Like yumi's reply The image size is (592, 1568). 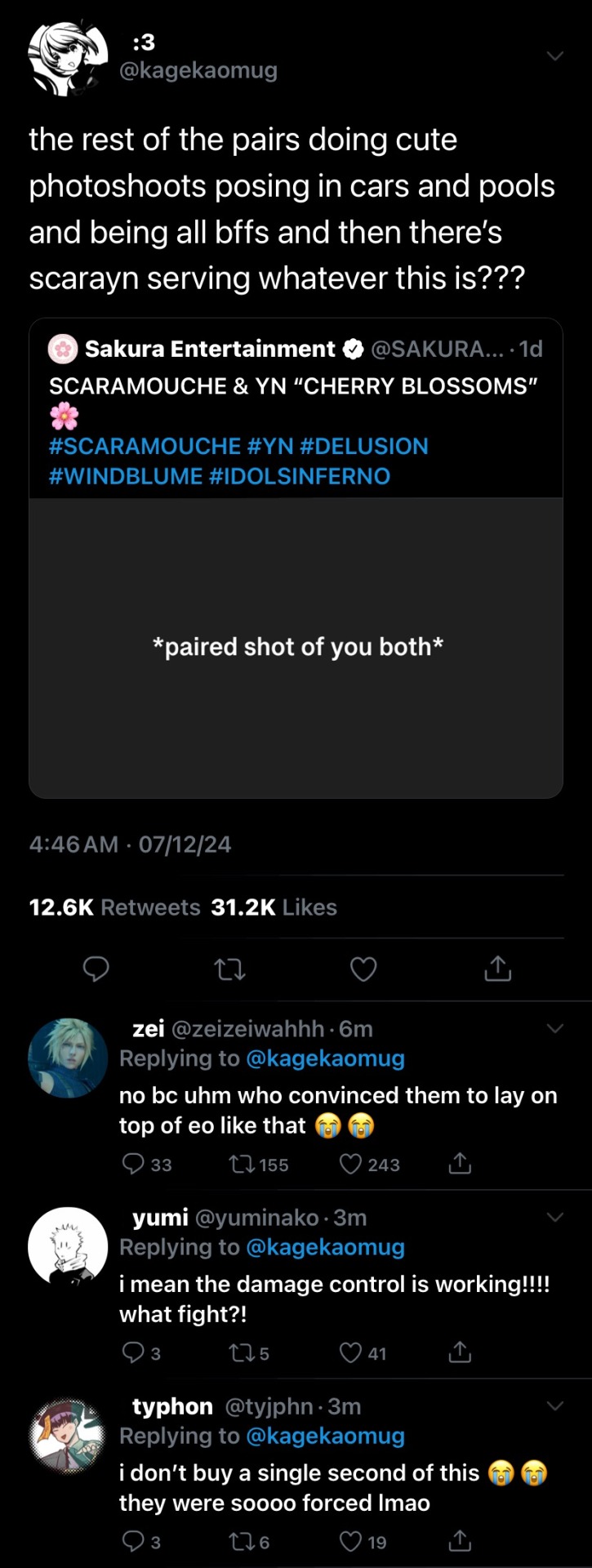click(x=350, y=1353)
